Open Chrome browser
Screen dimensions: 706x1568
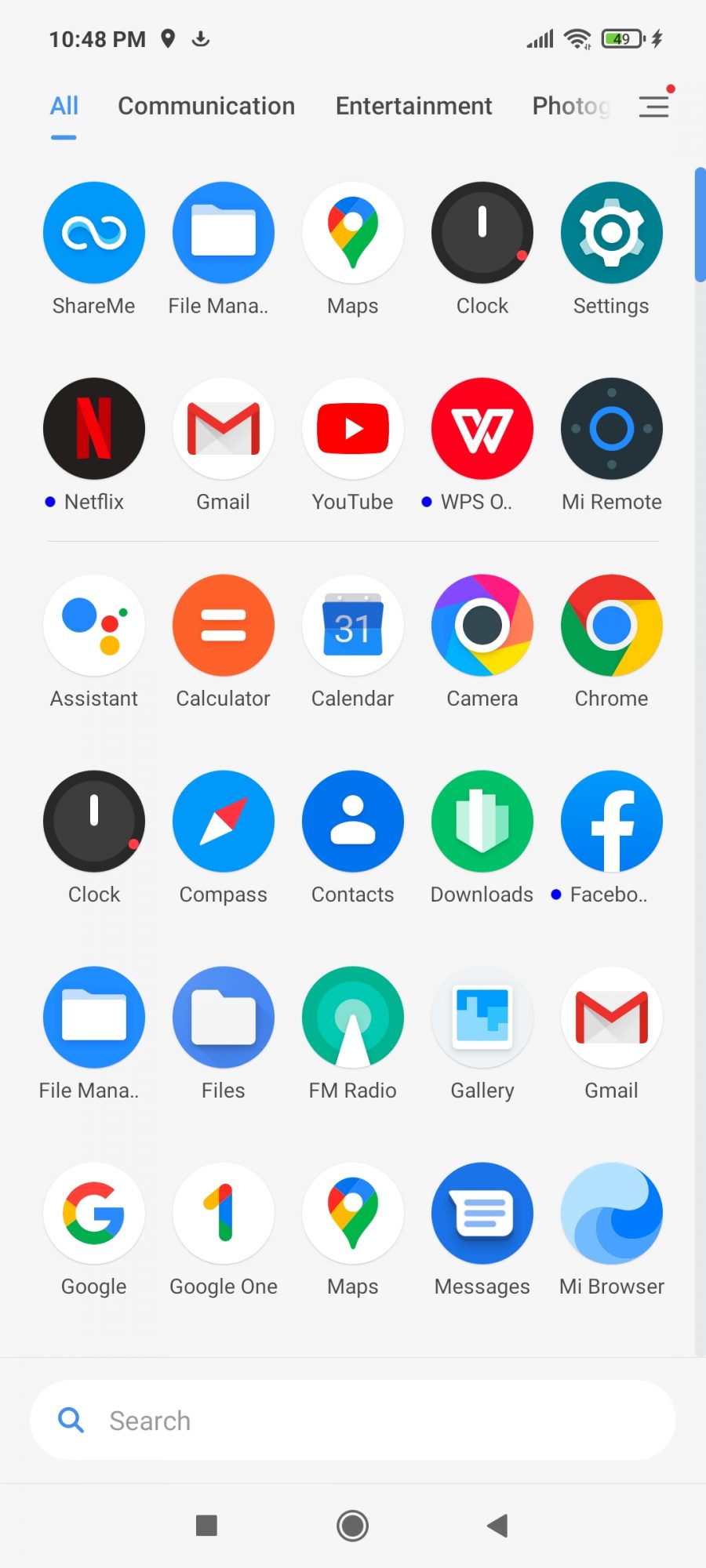[x=611, y=626]
